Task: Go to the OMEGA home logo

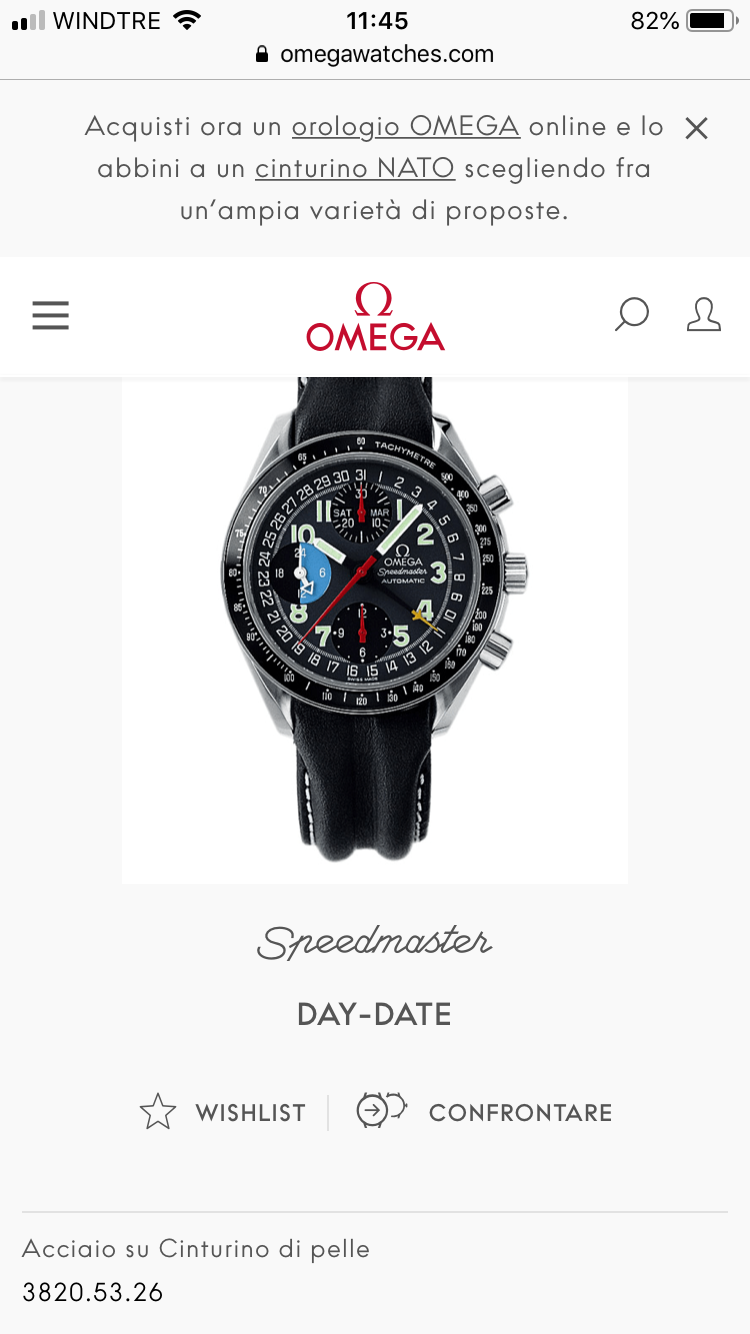Action: pos(375,317)
